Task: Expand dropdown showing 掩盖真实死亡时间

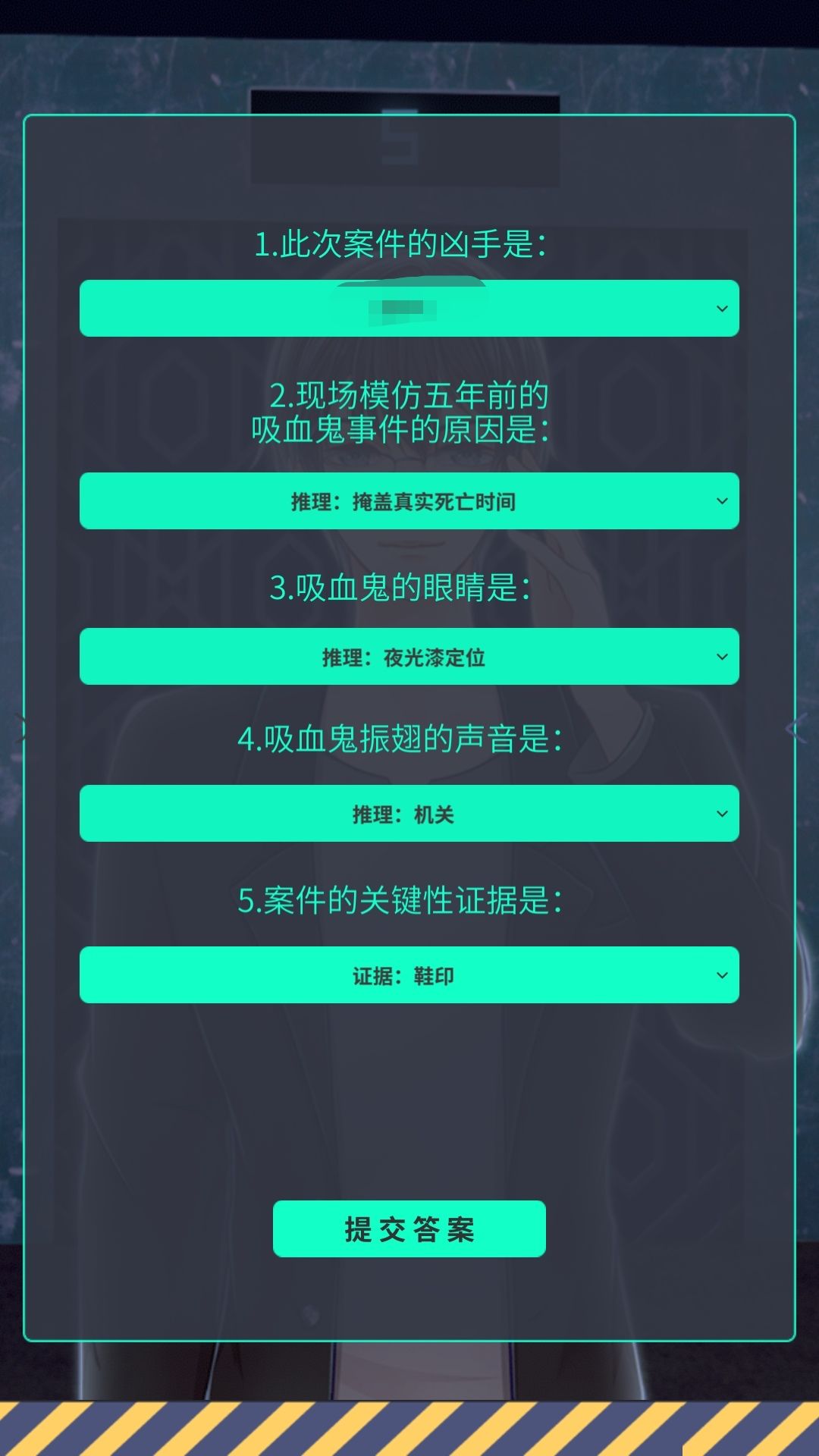Action: [x=409, y=500]
